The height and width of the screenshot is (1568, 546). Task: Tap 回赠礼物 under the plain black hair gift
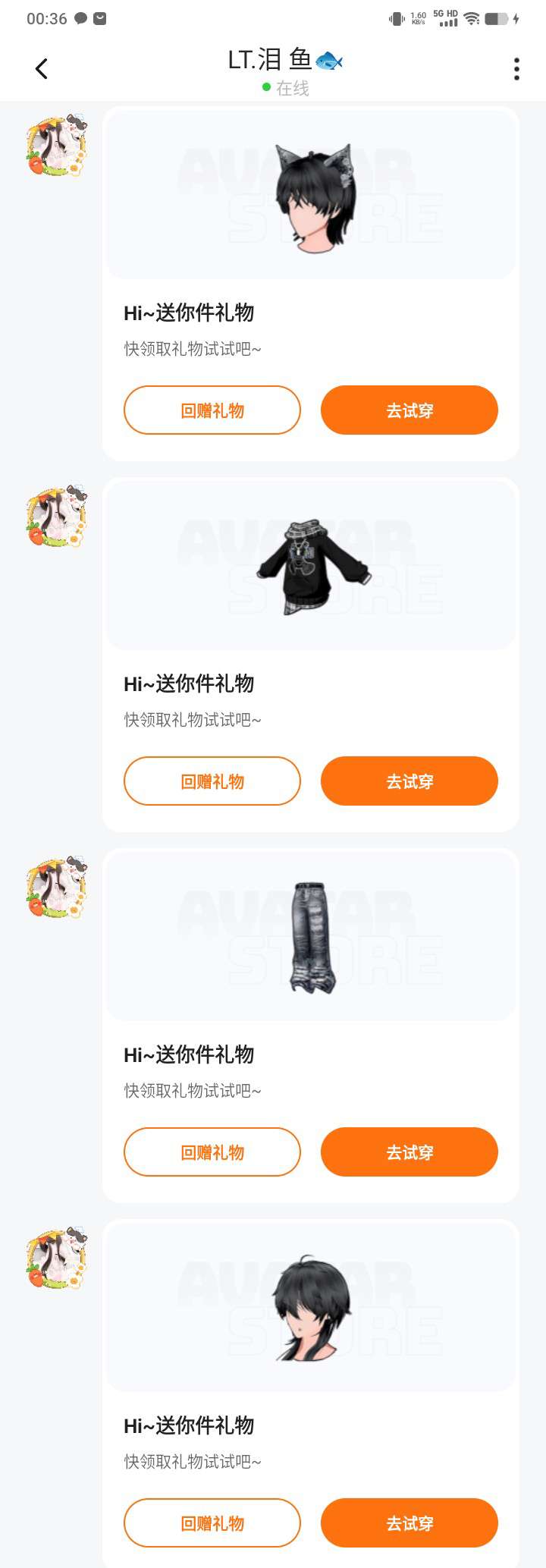(212, 1523)
